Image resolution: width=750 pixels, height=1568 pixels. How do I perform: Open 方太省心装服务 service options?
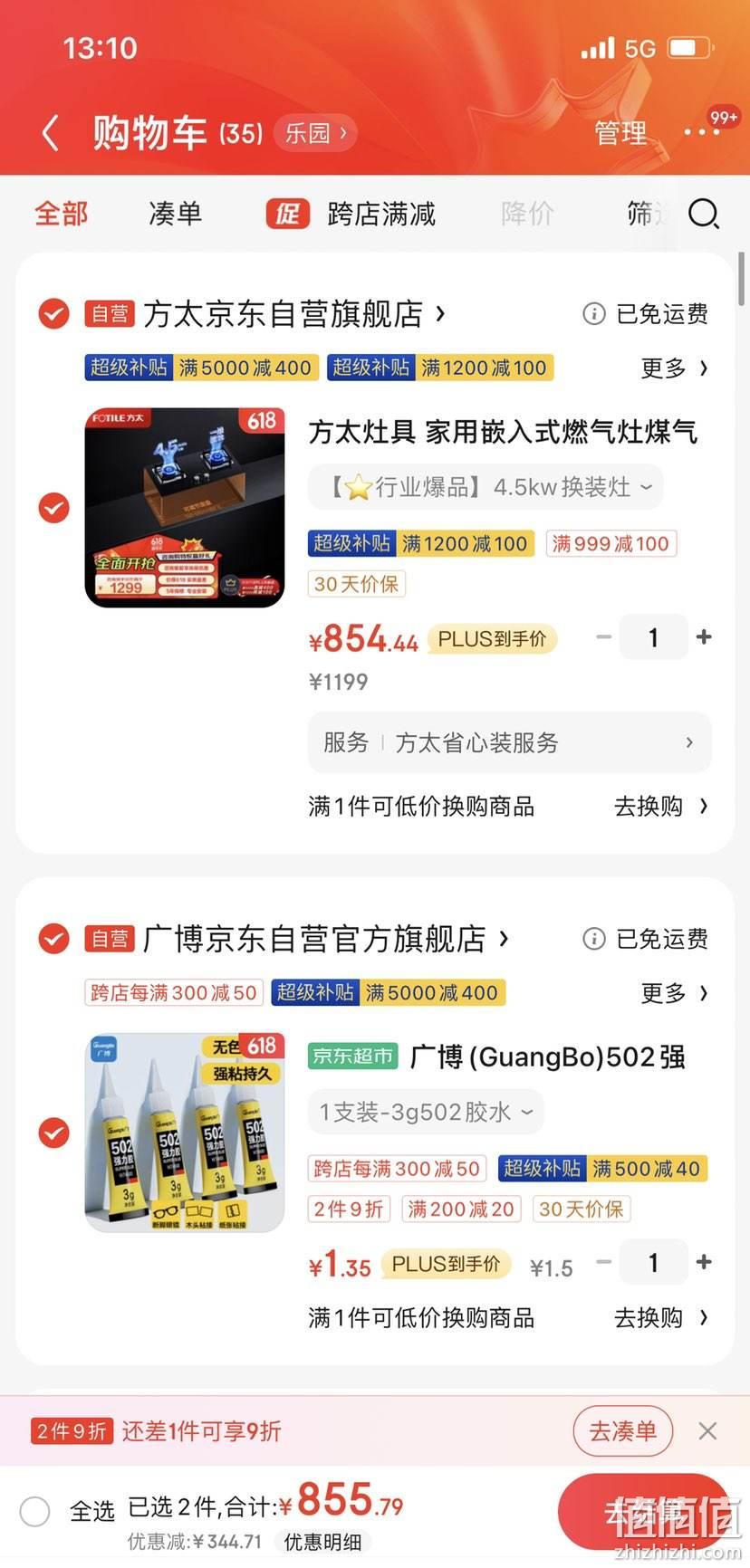(509, 742)
